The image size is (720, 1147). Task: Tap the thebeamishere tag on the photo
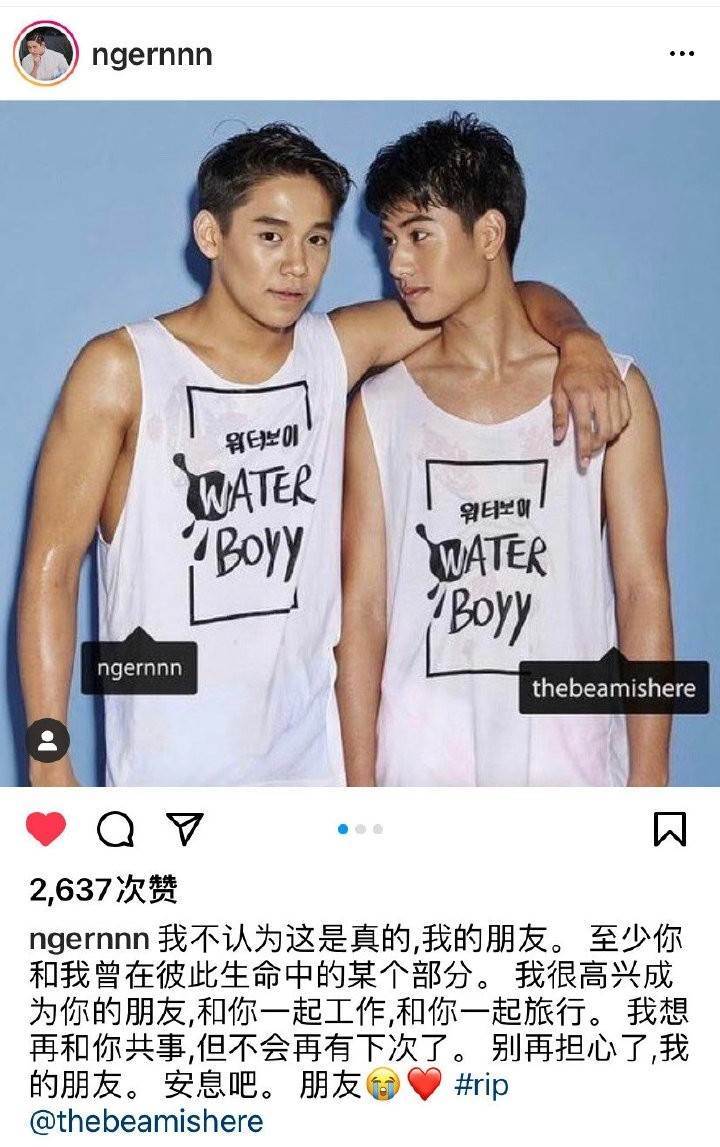coord(612,688)
